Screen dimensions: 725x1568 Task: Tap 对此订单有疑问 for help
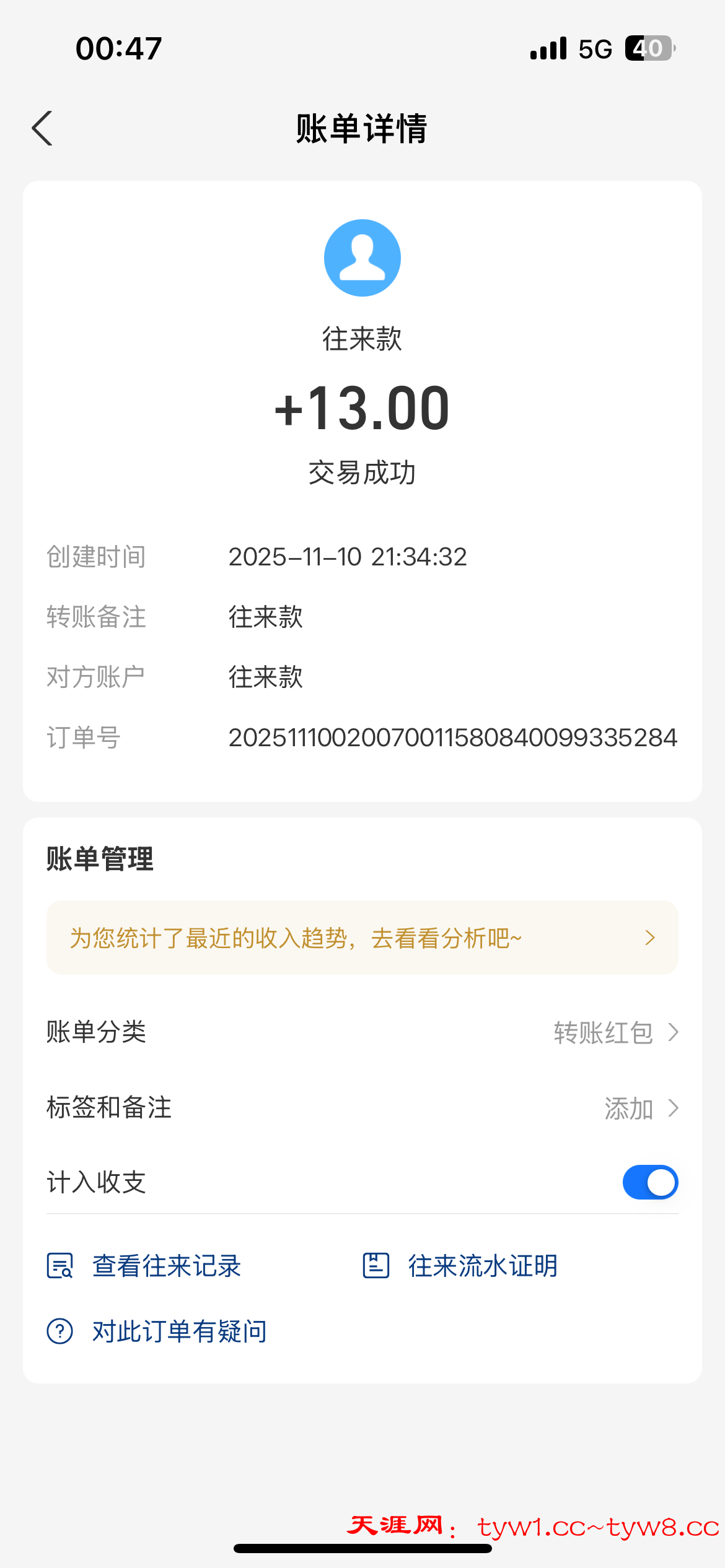[x=157, y=1331]
